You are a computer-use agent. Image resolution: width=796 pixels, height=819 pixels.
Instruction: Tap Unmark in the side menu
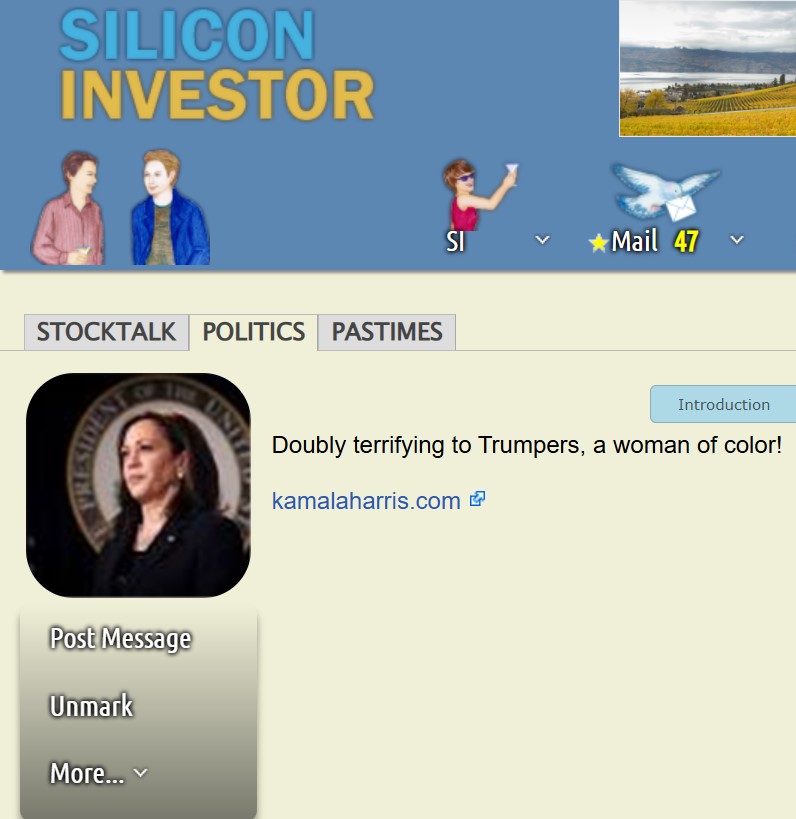click(91, 706)
